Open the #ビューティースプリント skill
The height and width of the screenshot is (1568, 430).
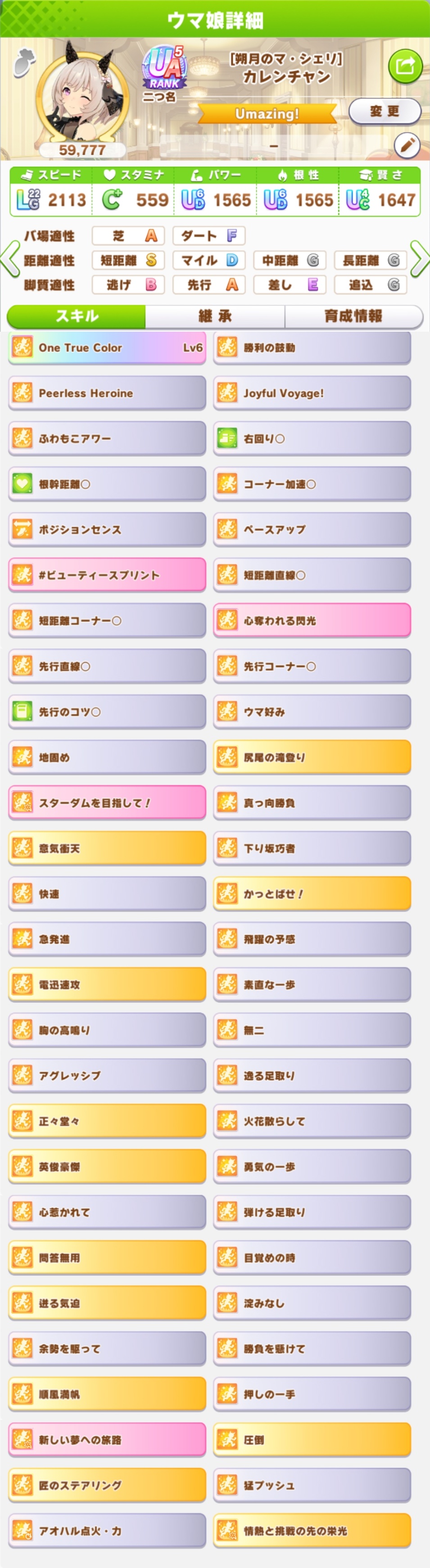[107, 575]
